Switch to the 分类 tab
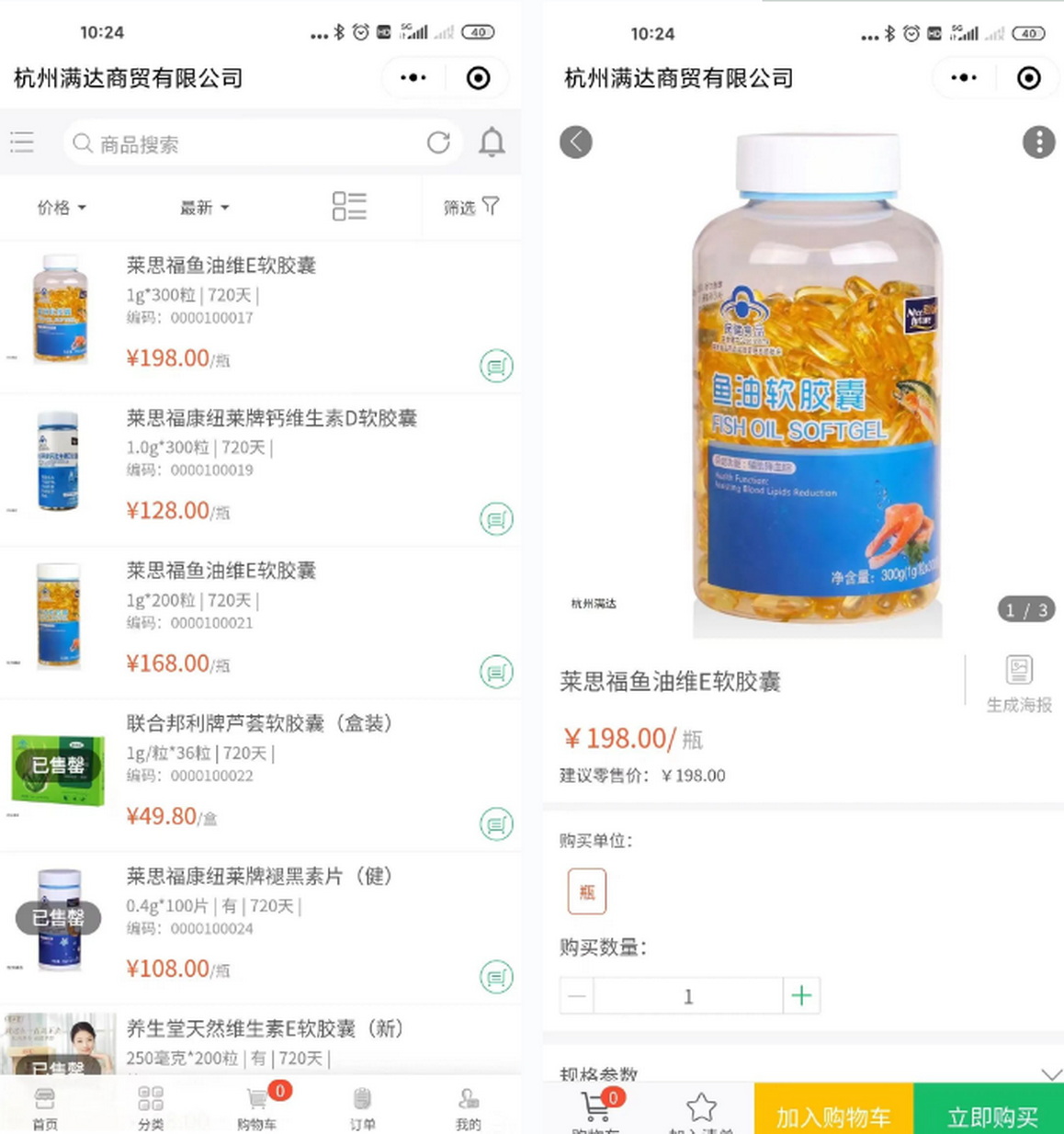Viewport: 1064px width, 1134px height. point(151,1107)
